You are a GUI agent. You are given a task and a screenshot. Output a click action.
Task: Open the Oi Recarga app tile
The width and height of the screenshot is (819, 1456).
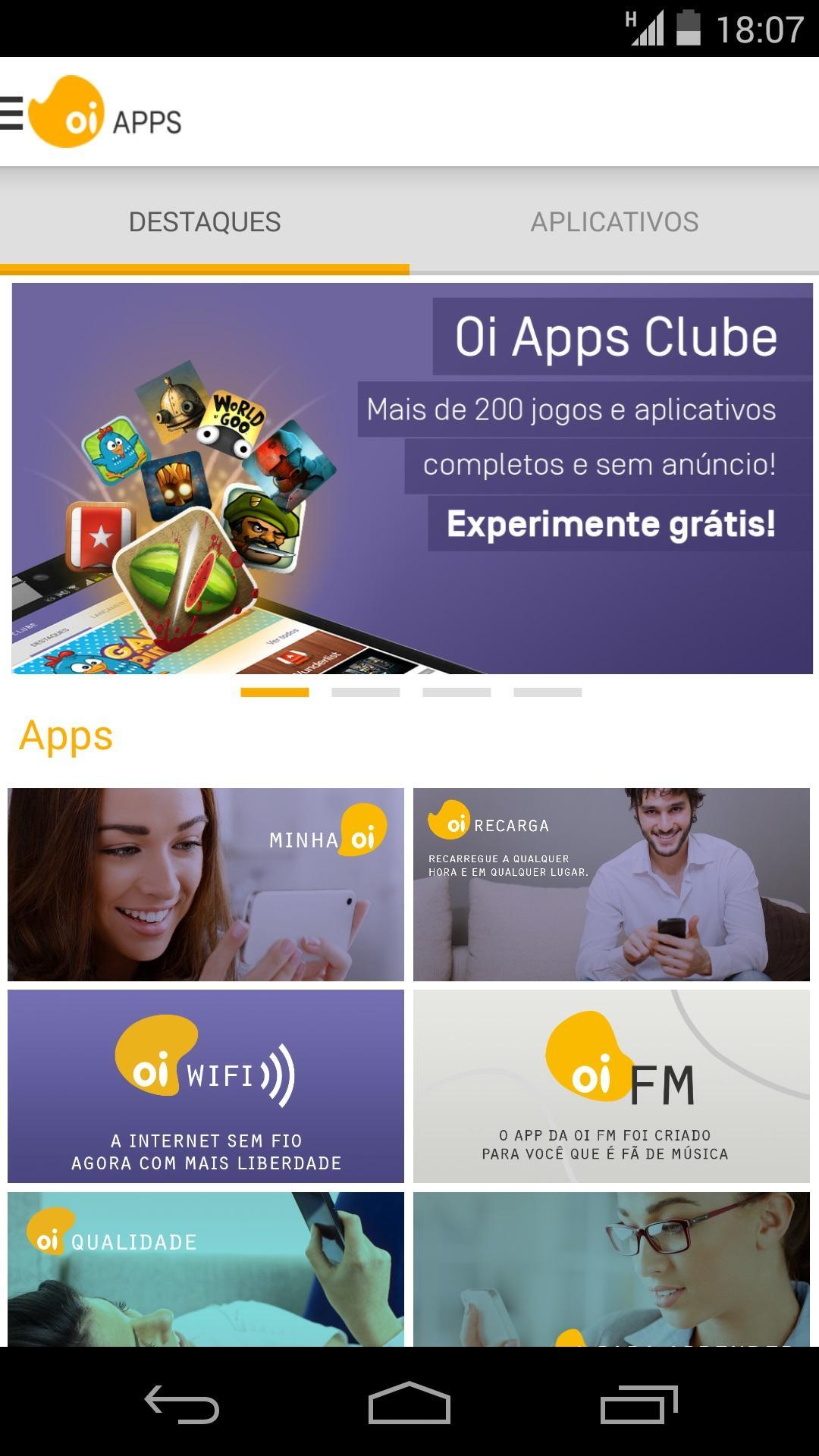pos(611,884)
